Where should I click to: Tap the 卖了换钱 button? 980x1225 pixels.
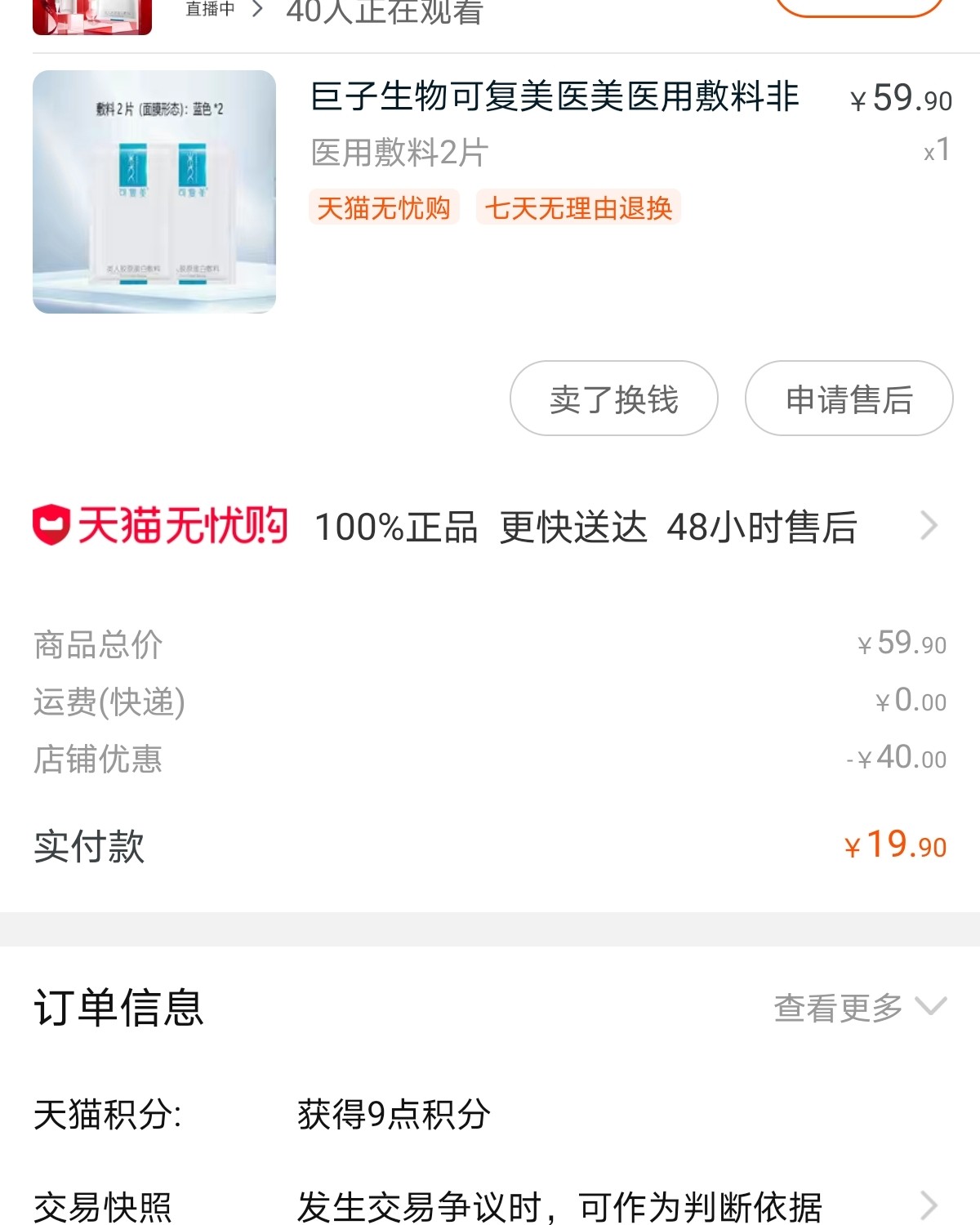click(x=613, y=399)
